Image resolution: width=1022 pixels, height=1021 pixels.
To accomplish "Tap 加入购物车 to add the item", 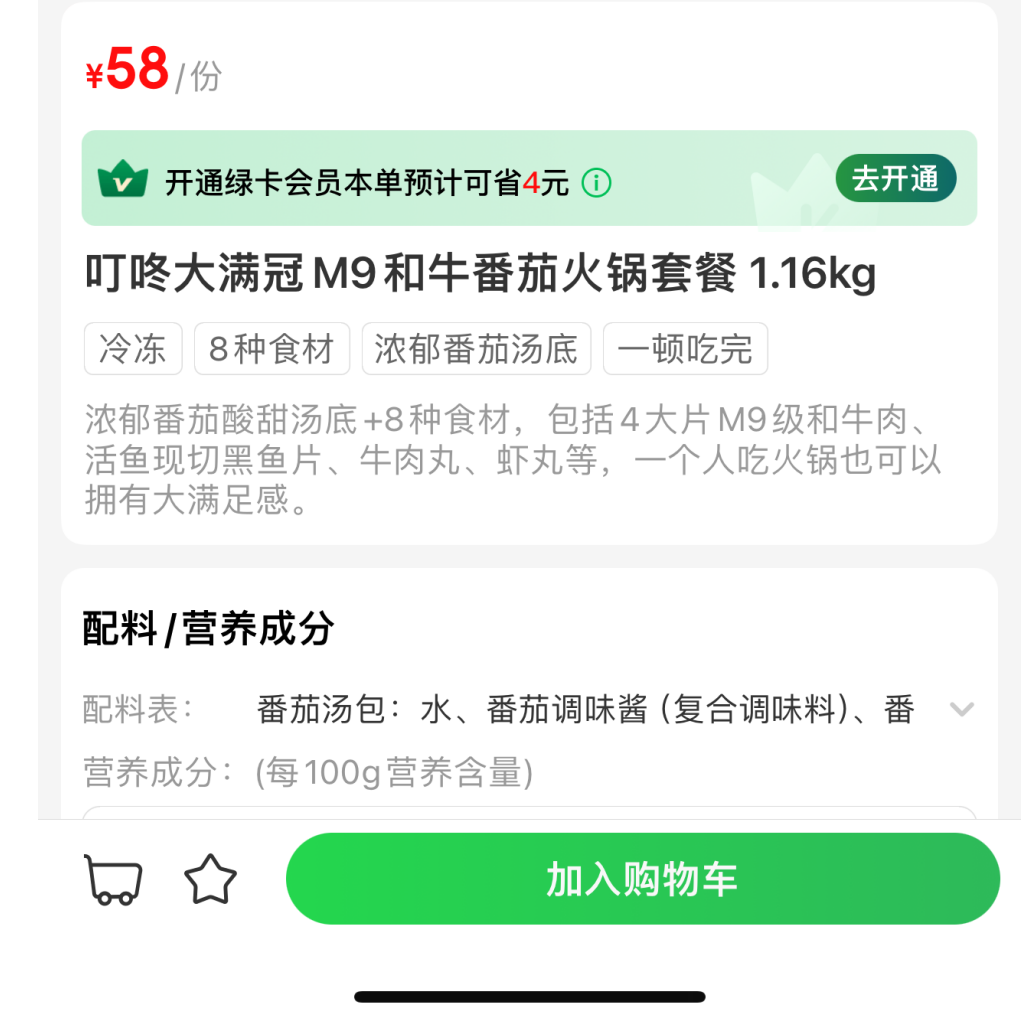I will [x=642, y=879].
